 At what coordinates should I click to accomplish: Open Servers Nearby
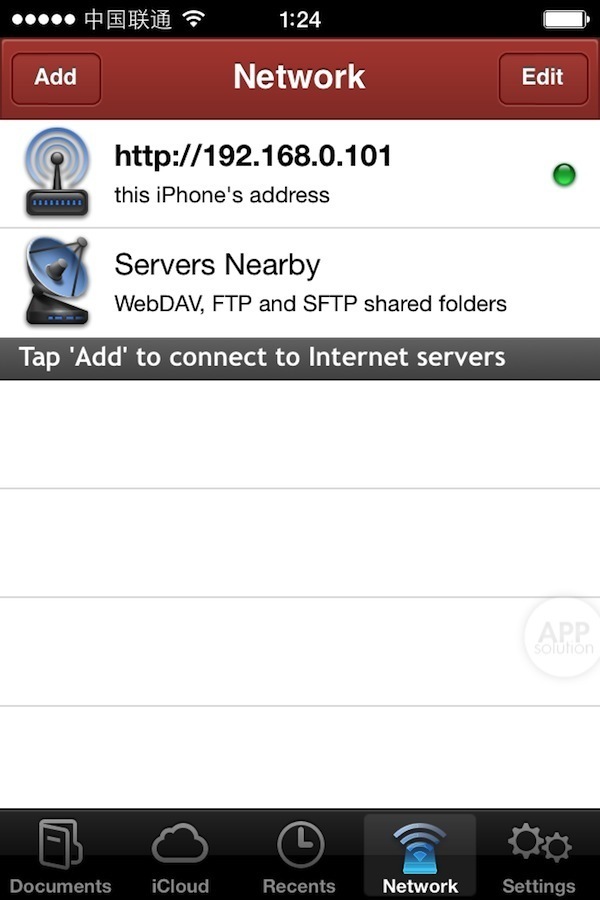tap(300, 283)
